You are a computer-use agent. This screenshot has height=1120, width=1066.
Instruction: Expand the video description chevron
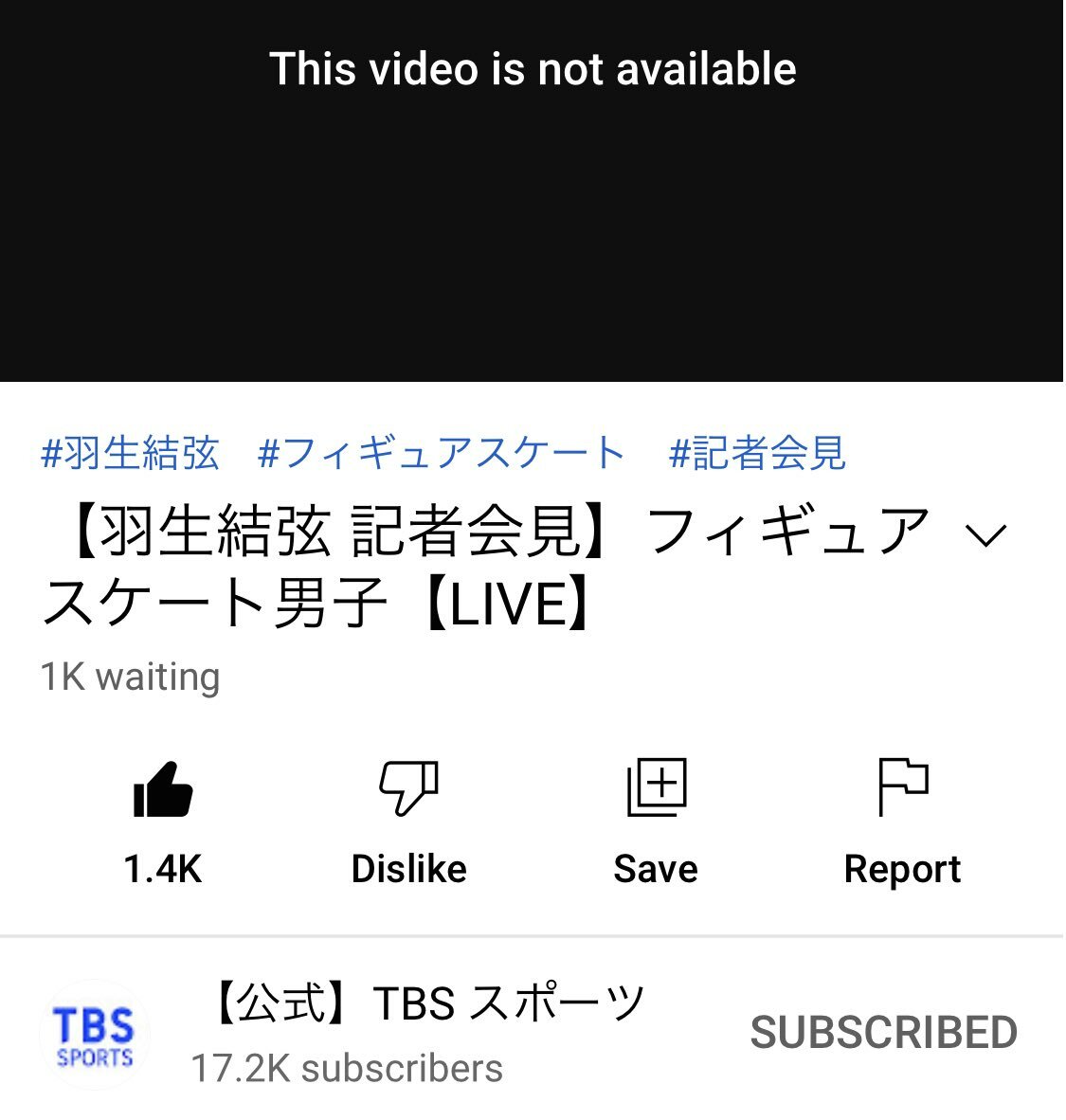point(986,536)
